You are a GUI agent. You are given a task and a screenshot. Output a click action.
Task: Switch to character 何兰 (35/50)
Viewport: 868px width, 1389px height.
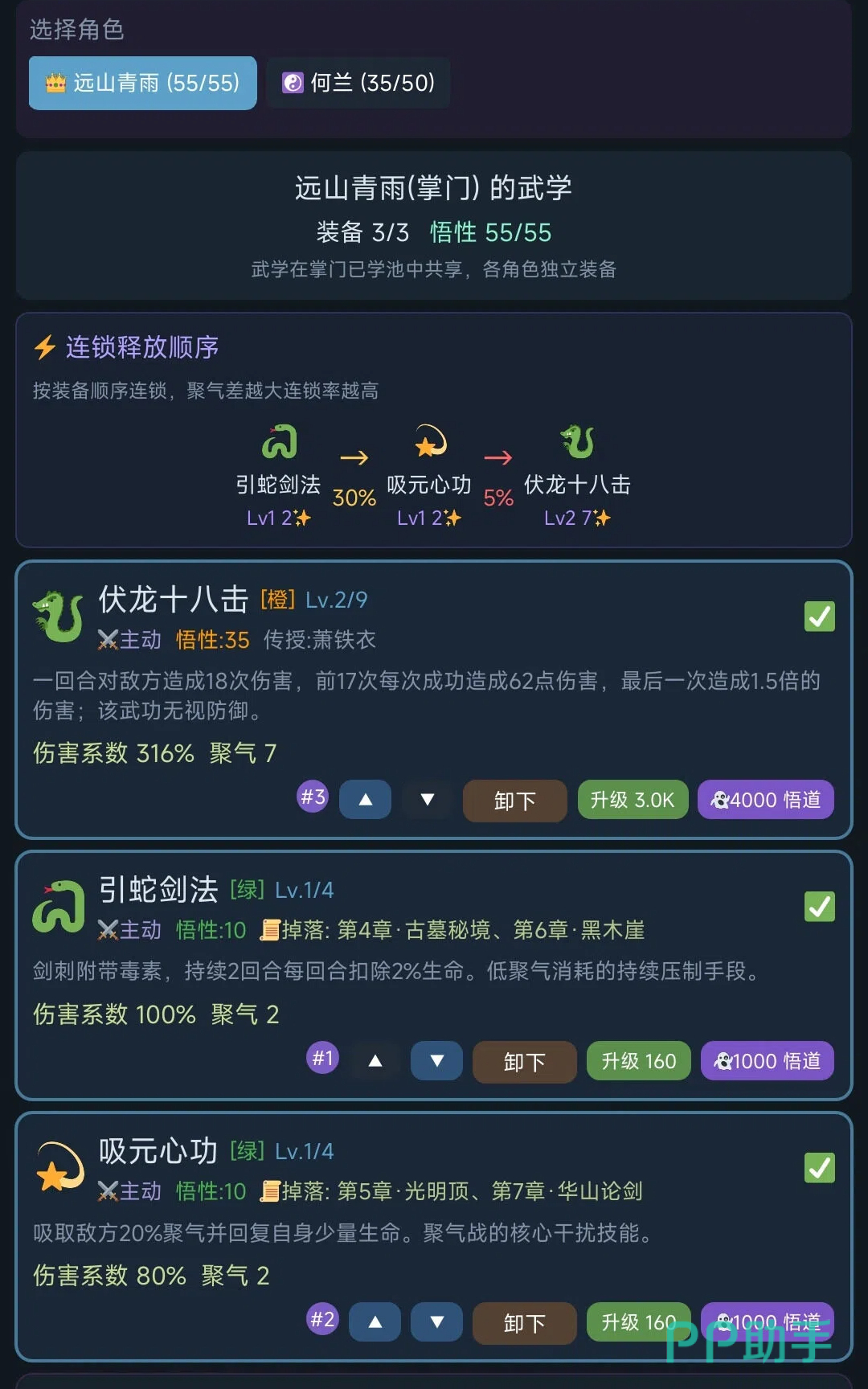tap(358, 83)
